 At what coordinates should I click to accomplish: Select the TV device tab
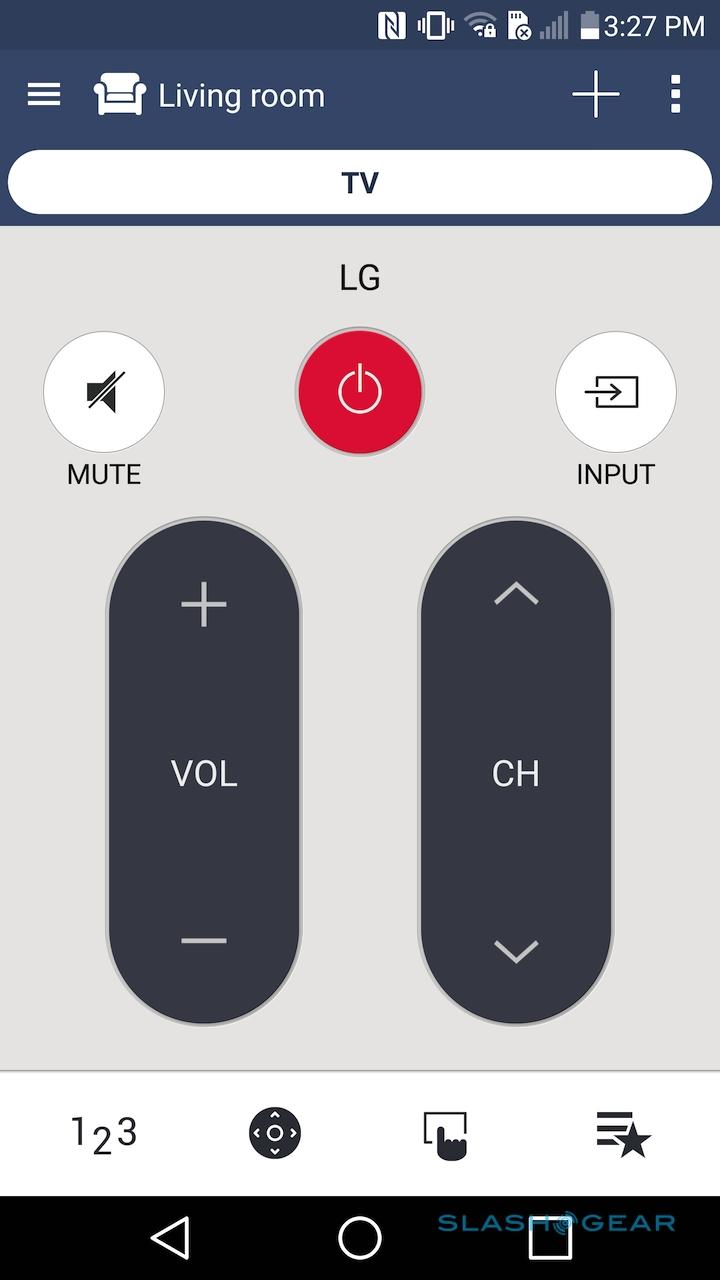tap(360, 183)
